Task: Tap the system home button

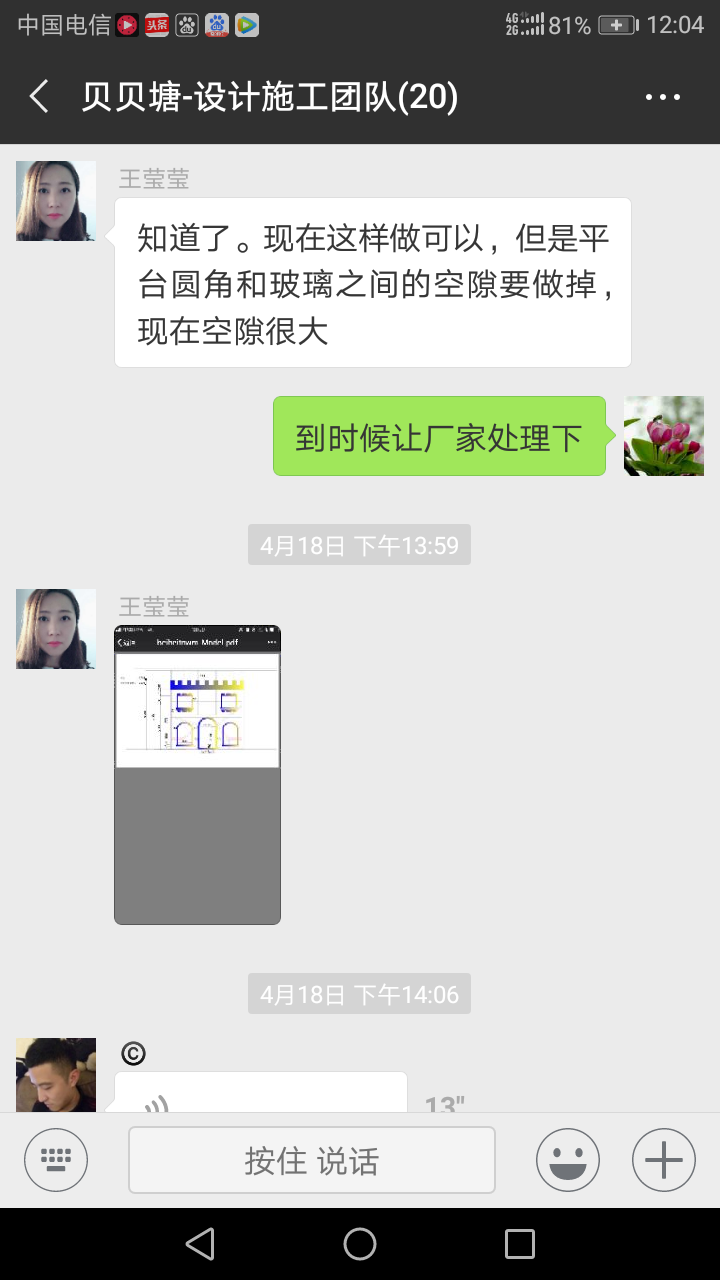Action: coord(360,1243)
